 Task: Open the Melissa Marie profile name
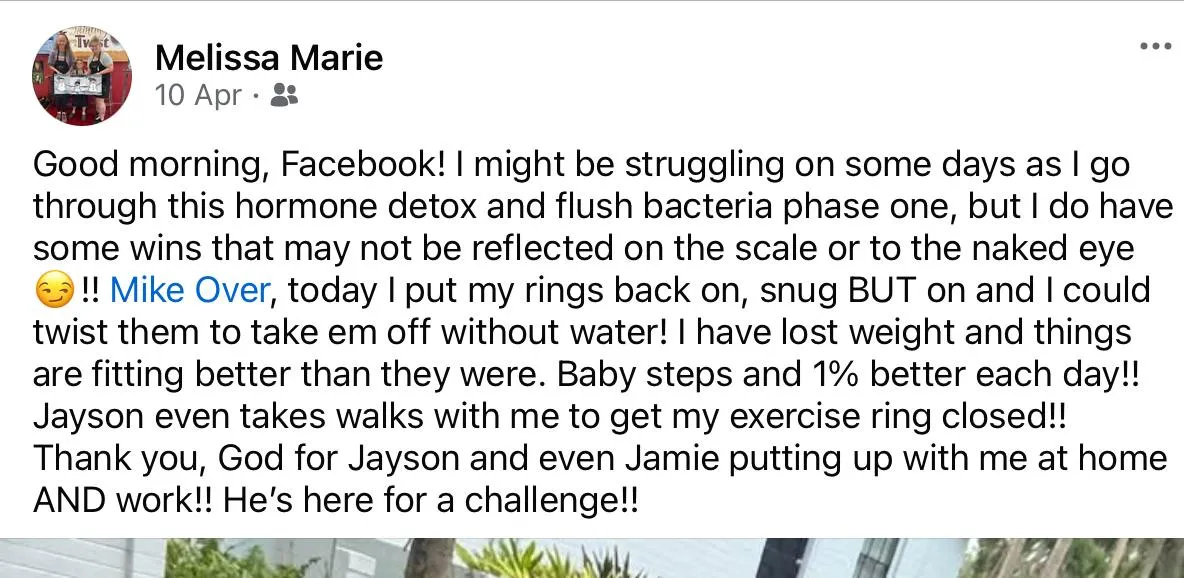[x=269, y=57]
